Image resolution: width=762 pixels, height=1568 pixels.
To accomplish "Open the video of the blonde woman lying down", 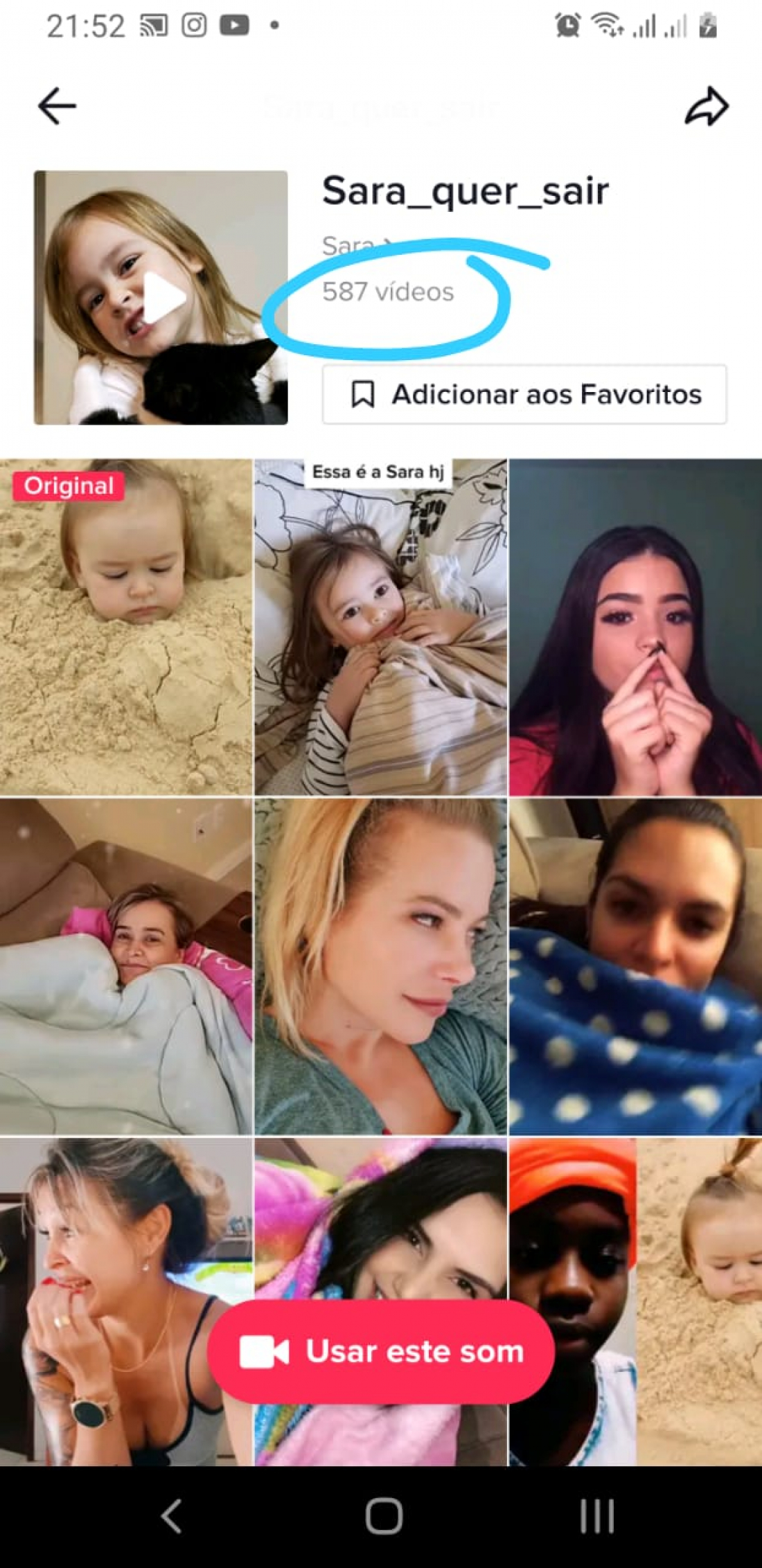I will [381, 966].
